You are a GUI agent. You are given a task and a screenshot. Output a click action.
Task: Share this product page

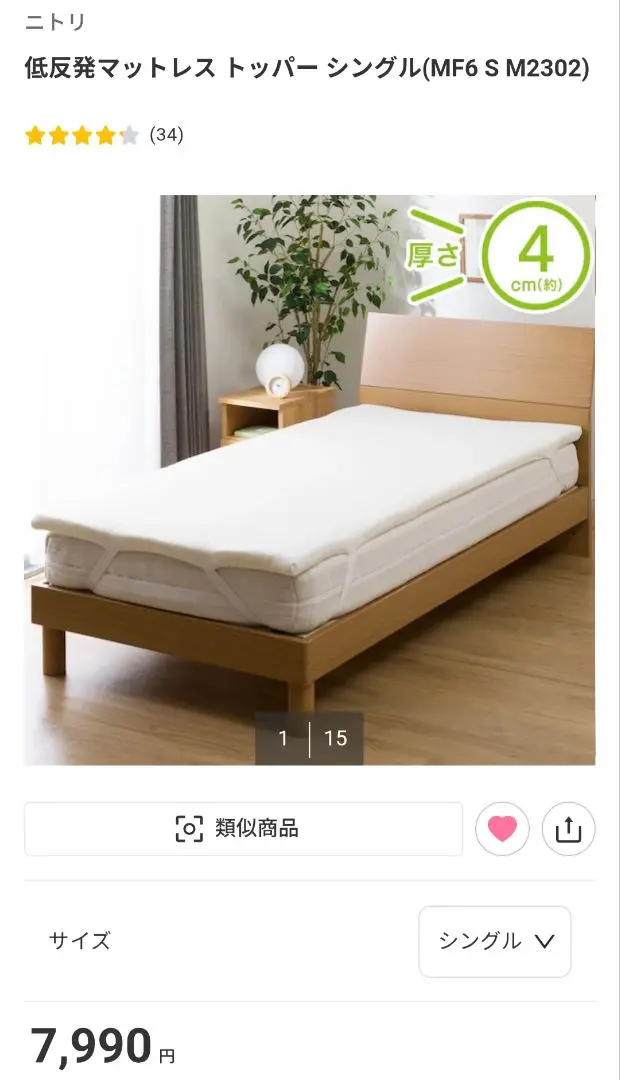pos(568,829)
